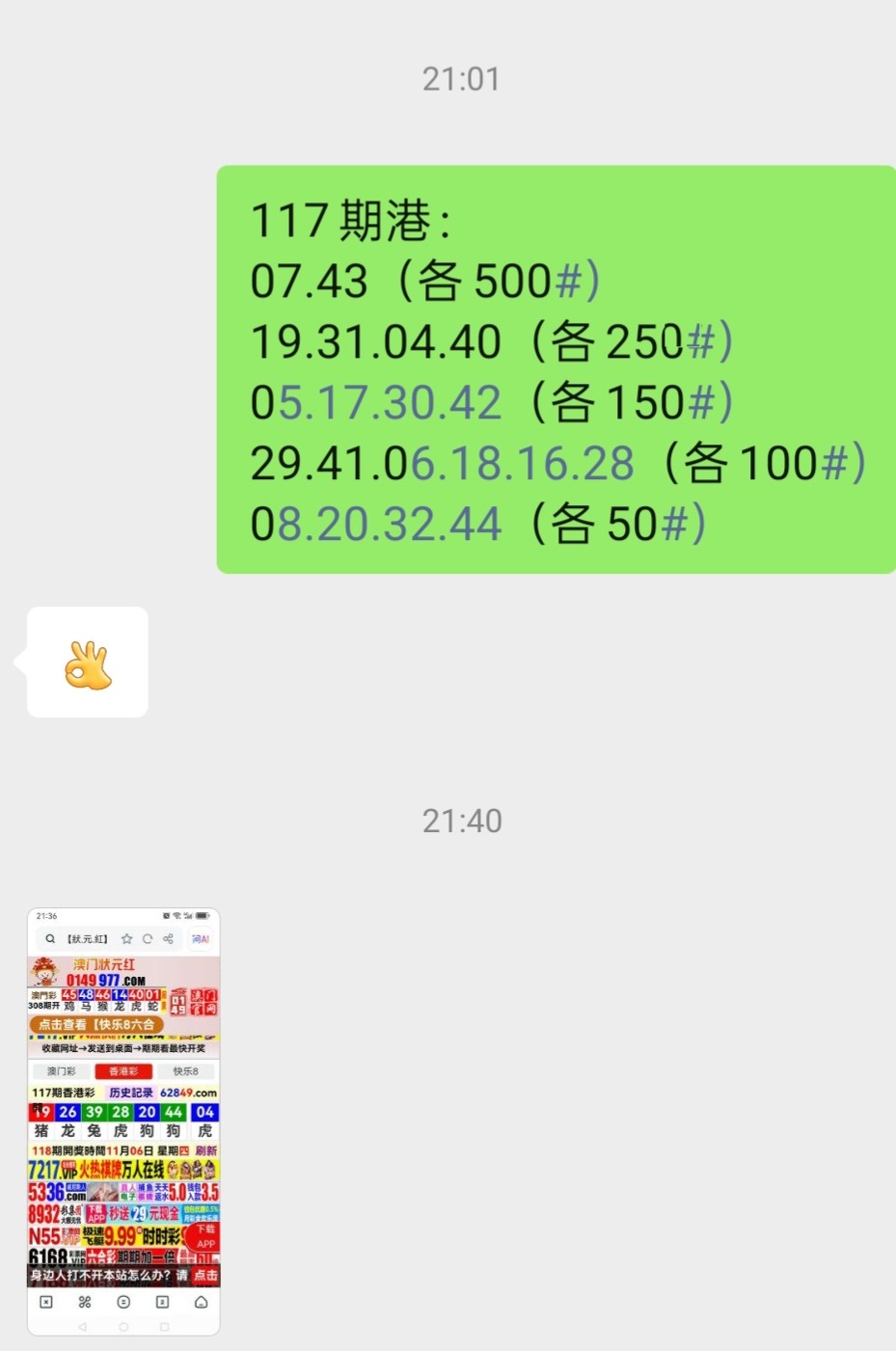The image size is (896, 1351).
Task: Tap the highlighted number 5.17.30.42 in message
Action: (390, 403)
